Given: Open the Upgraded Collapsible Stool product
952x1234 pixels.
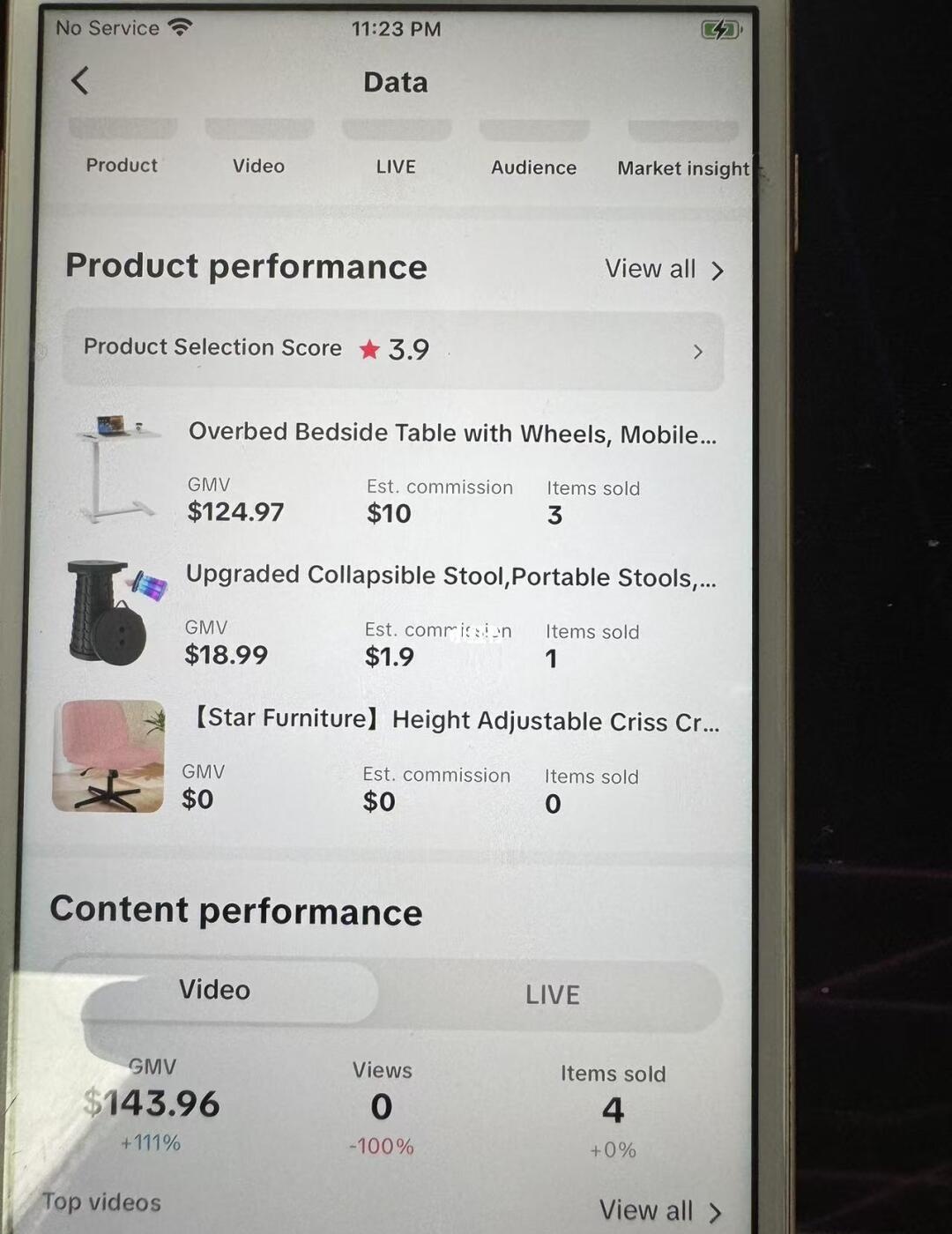Looking at the screenshot, I should pos(450,576).
